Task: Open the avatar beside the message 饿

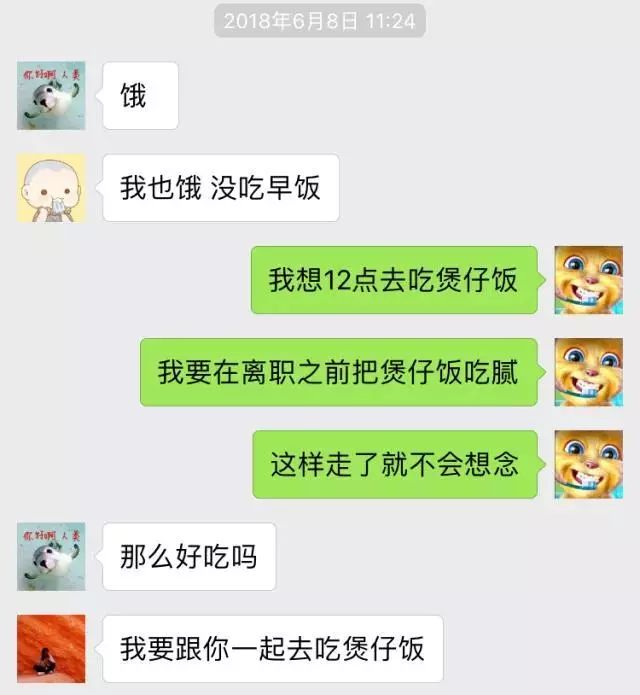Action: 51,96
